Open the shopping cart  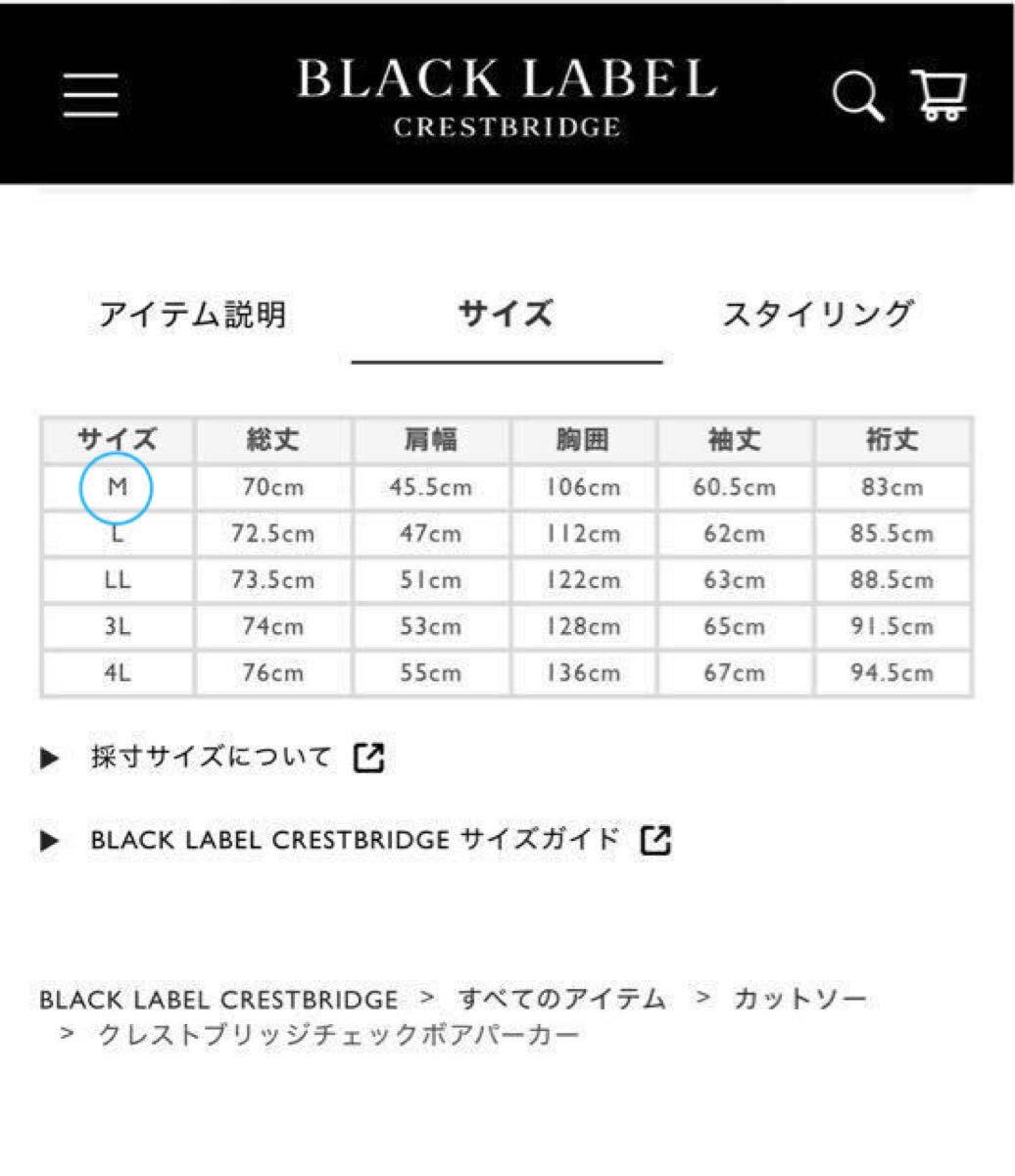pyautogui.click(x=941, y=95)
